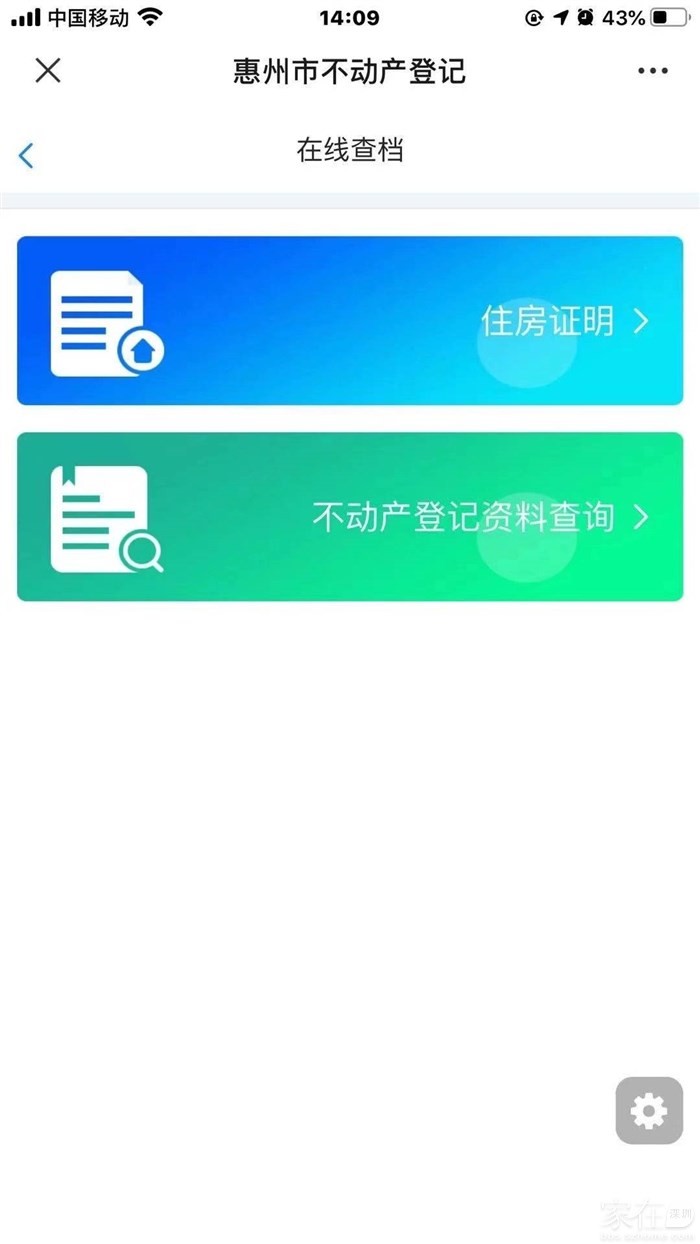The width and height of the screenshot is (700, 1244).
Task: Open the three-dot overflow menu
Action: tap(652, 71)
